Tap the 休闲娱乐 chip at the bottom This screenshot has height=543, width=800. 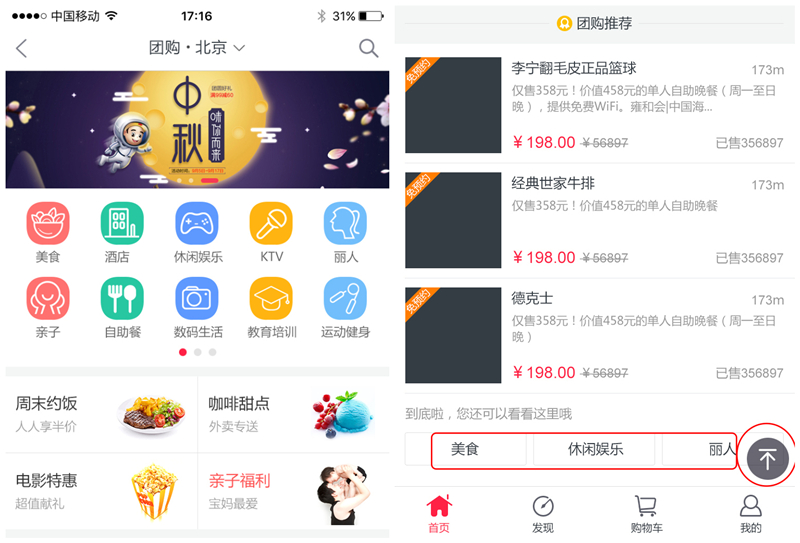click(x=596, y=450)
